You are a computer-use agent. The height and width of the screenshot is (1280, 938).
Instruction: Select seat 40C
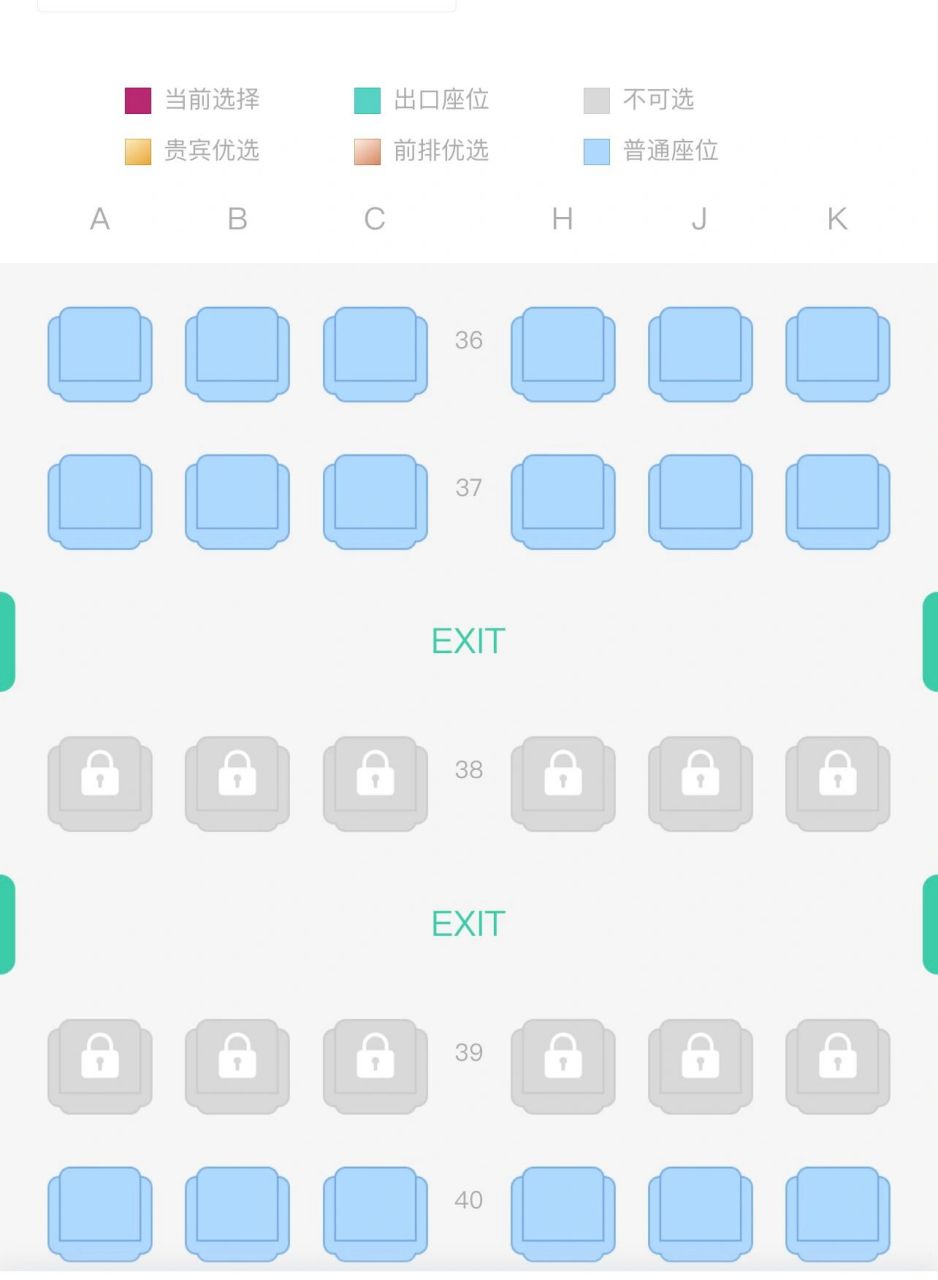pyautogui.click(x=375, y=1213)
